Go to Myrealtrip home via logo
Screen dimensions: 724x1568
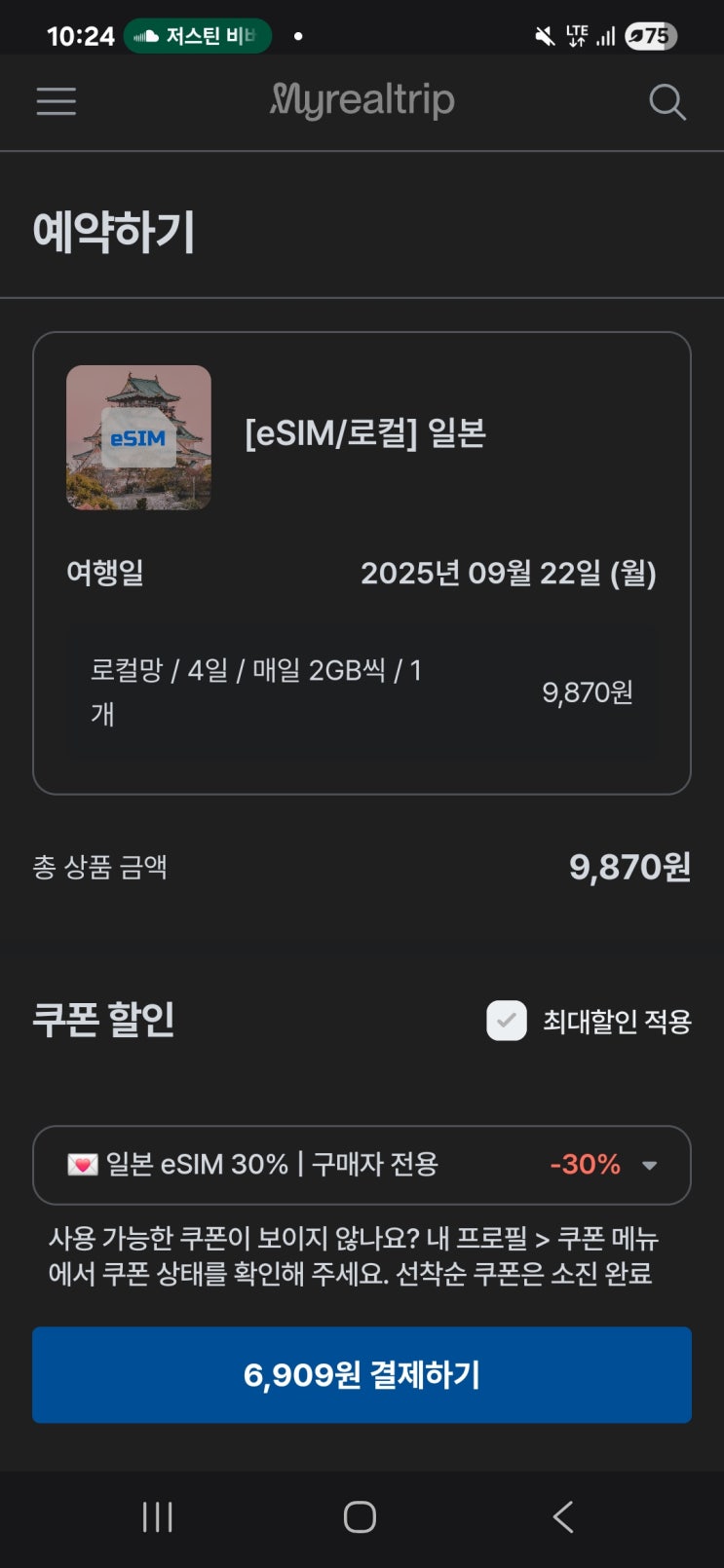(x=362, y=100)
